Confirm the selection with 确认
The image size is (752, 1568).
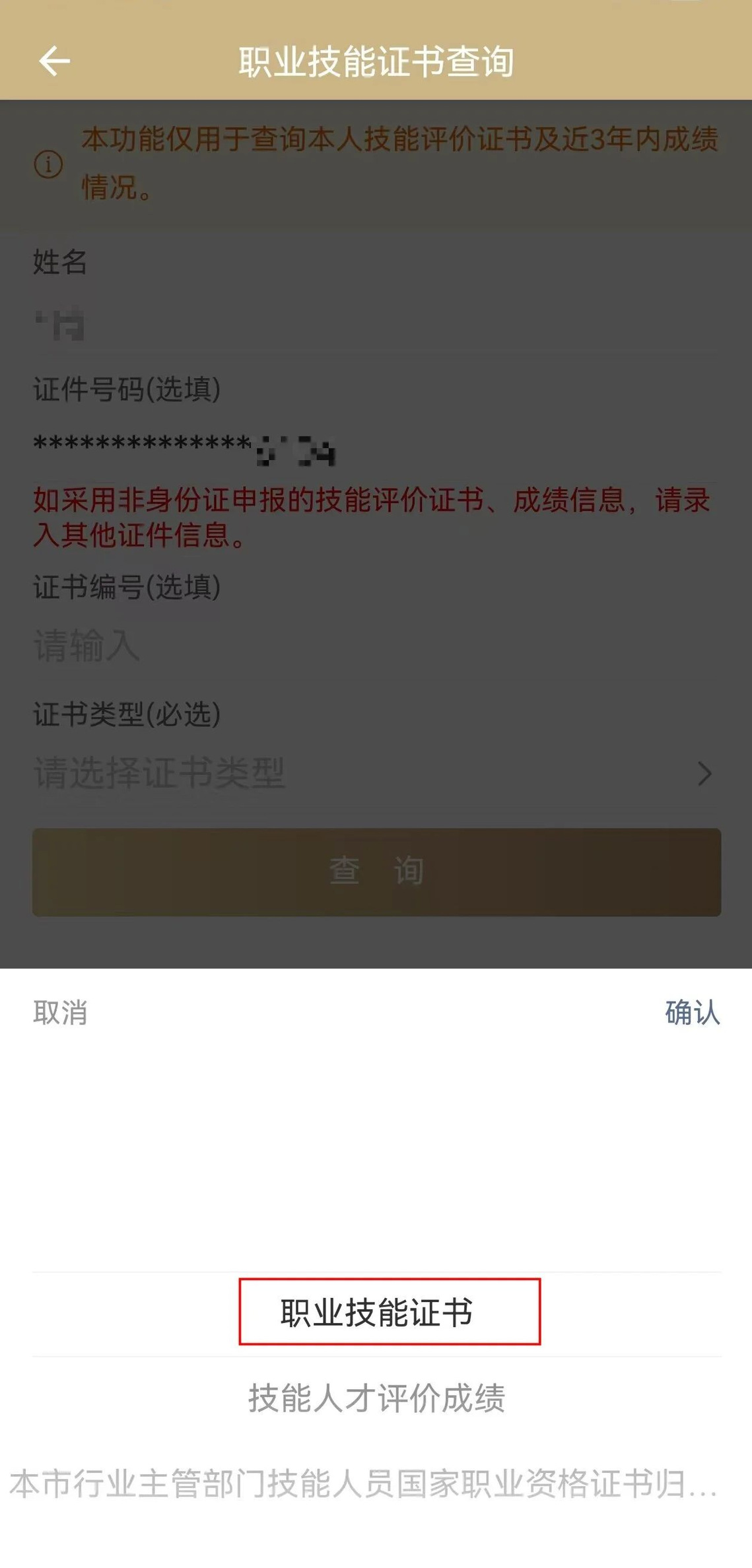691,1012
